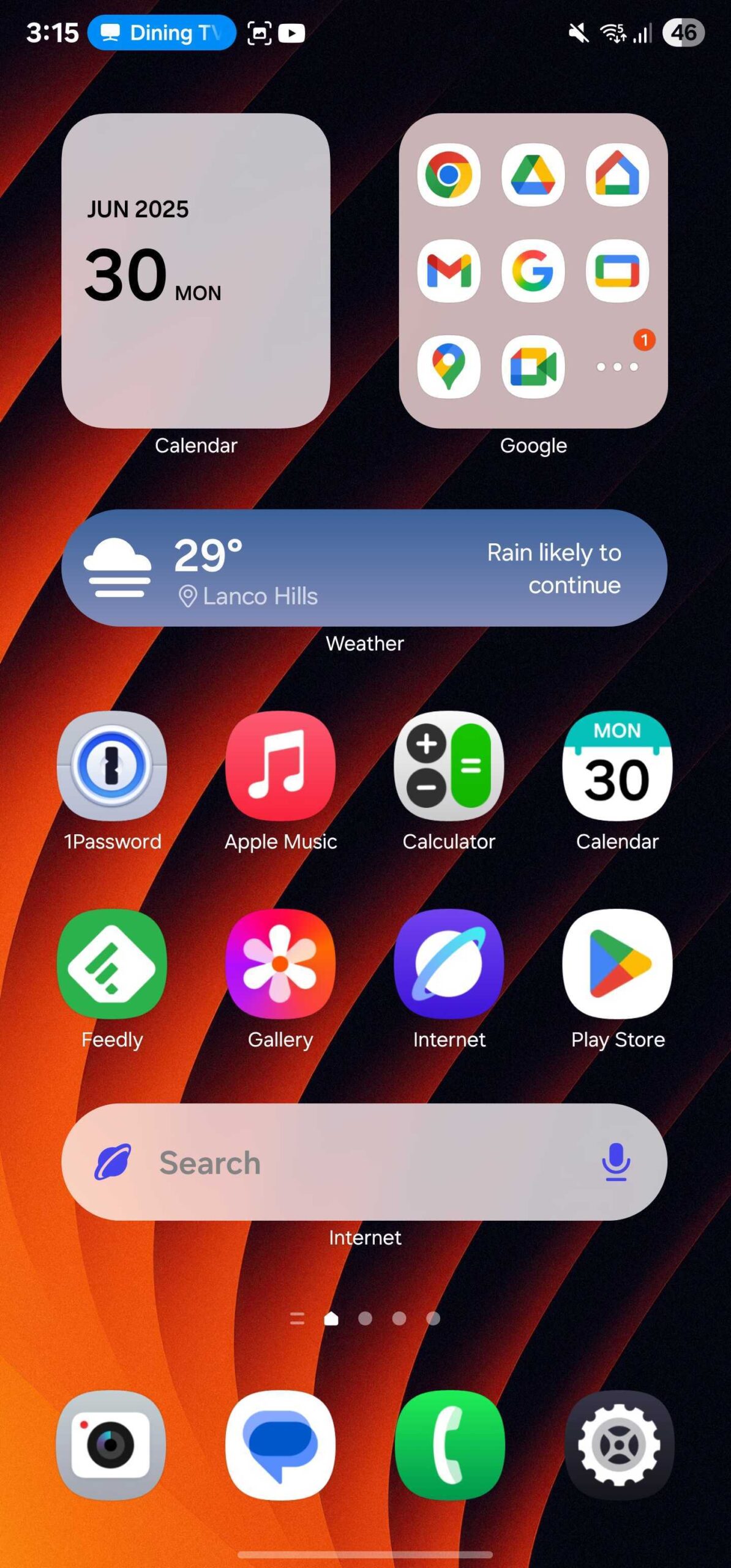Open the Lanco Hills weather widget
The width and height of the screenshot is (731, 1568).
pyautogui.click(x=364, y=568)
